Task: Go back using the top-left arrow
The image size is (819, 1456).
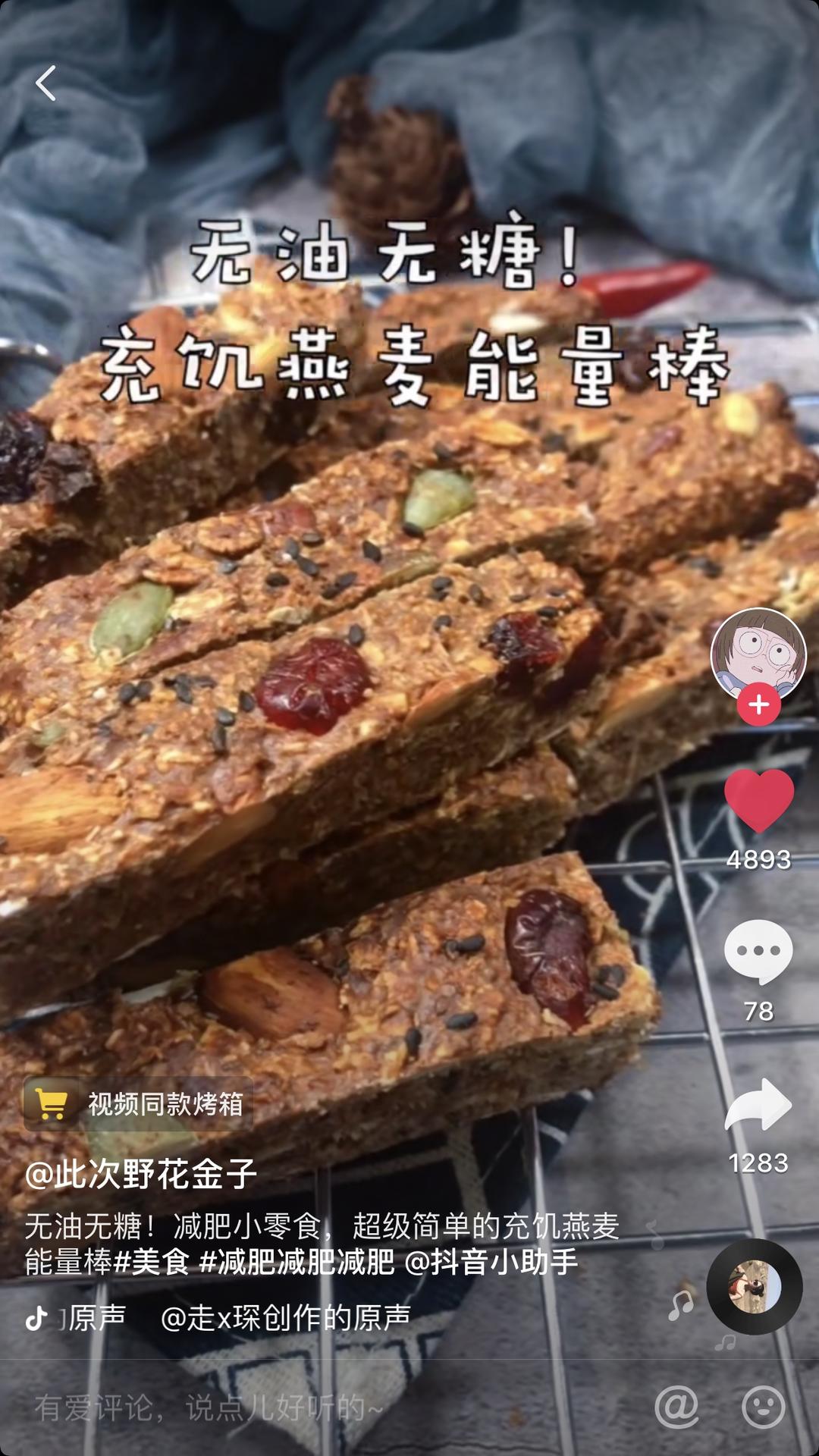Action: click(45, 83)
